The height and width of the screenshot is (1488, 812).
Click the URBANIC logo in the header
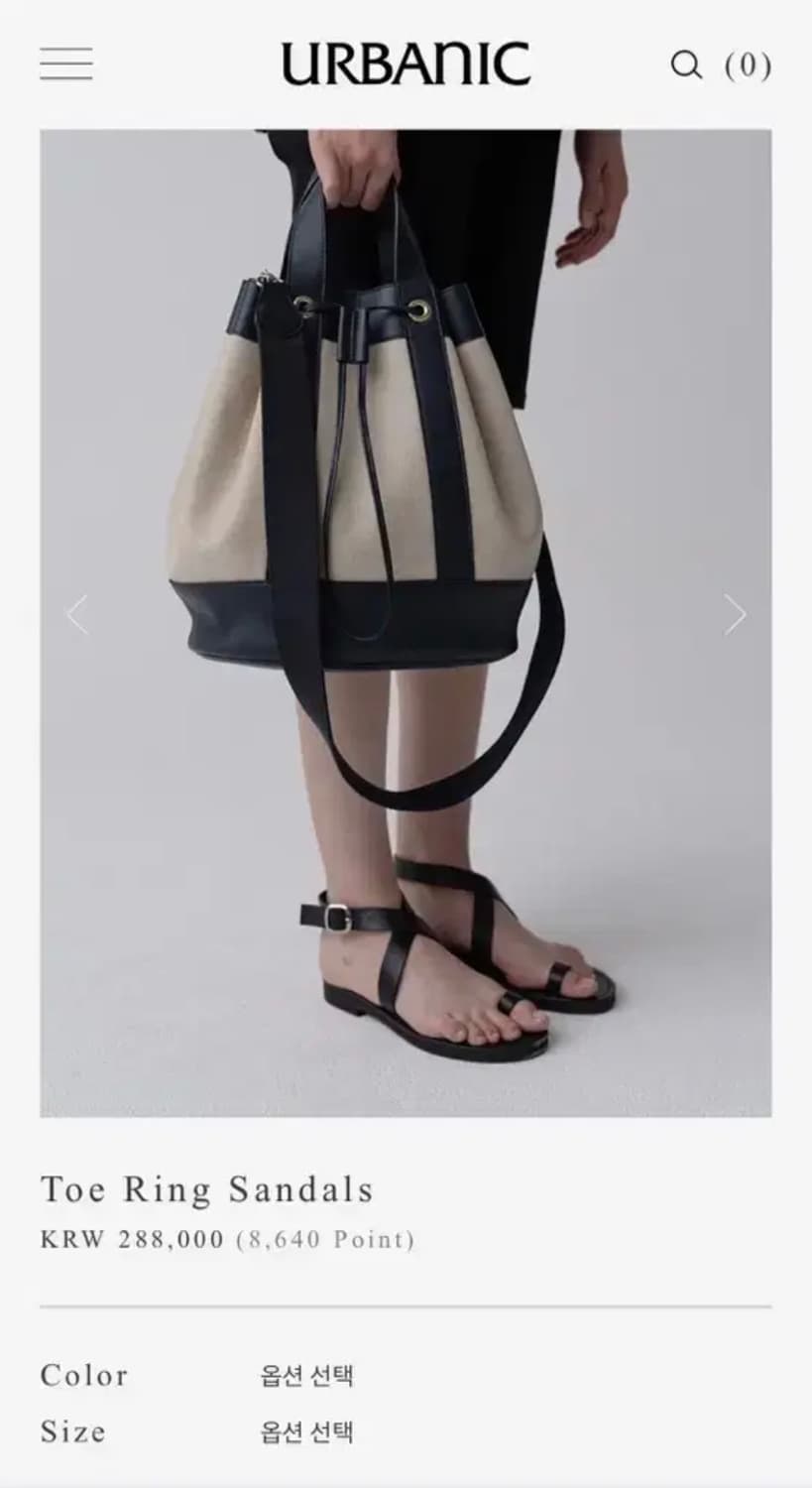pos(406,62)
